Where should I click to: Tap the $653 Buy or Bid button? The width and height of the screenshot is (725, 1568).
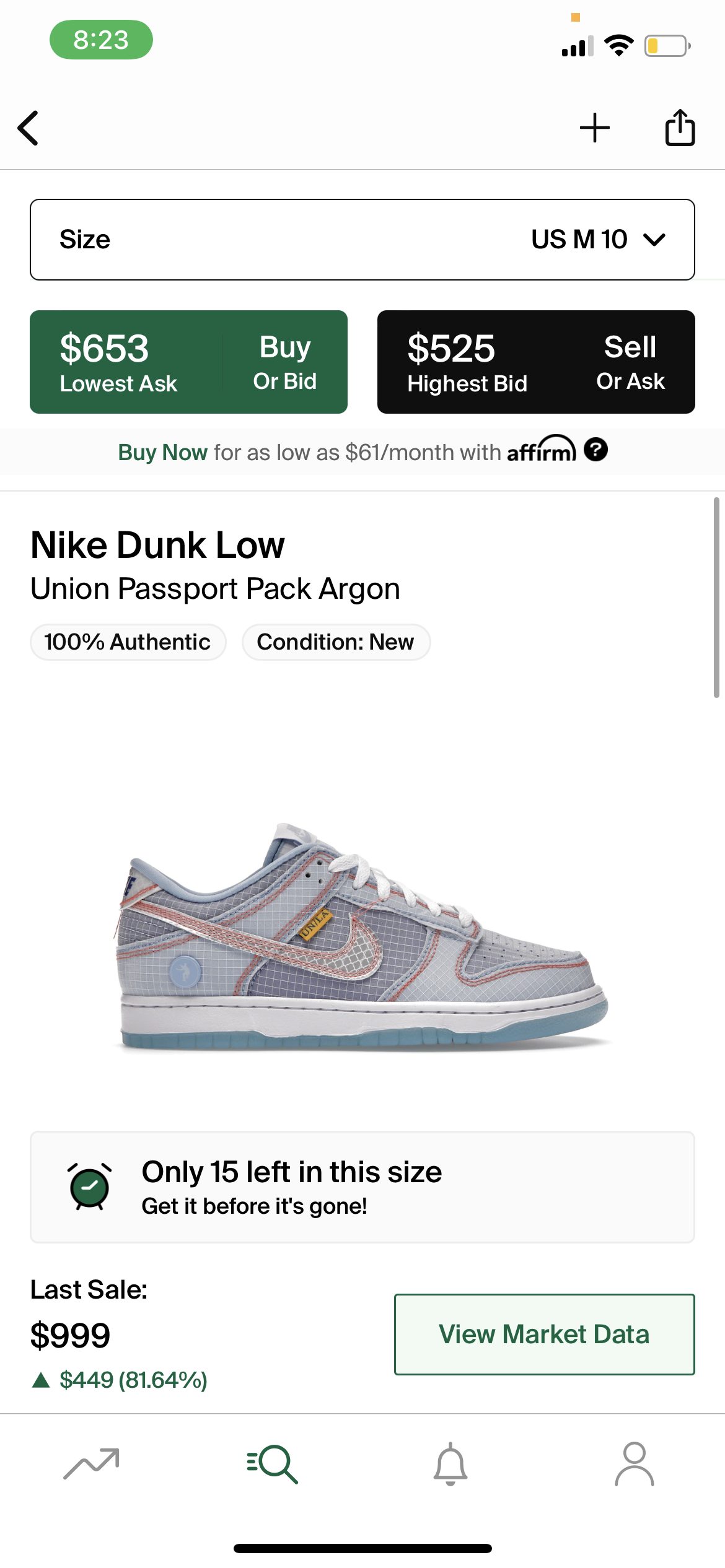point(188,362)
